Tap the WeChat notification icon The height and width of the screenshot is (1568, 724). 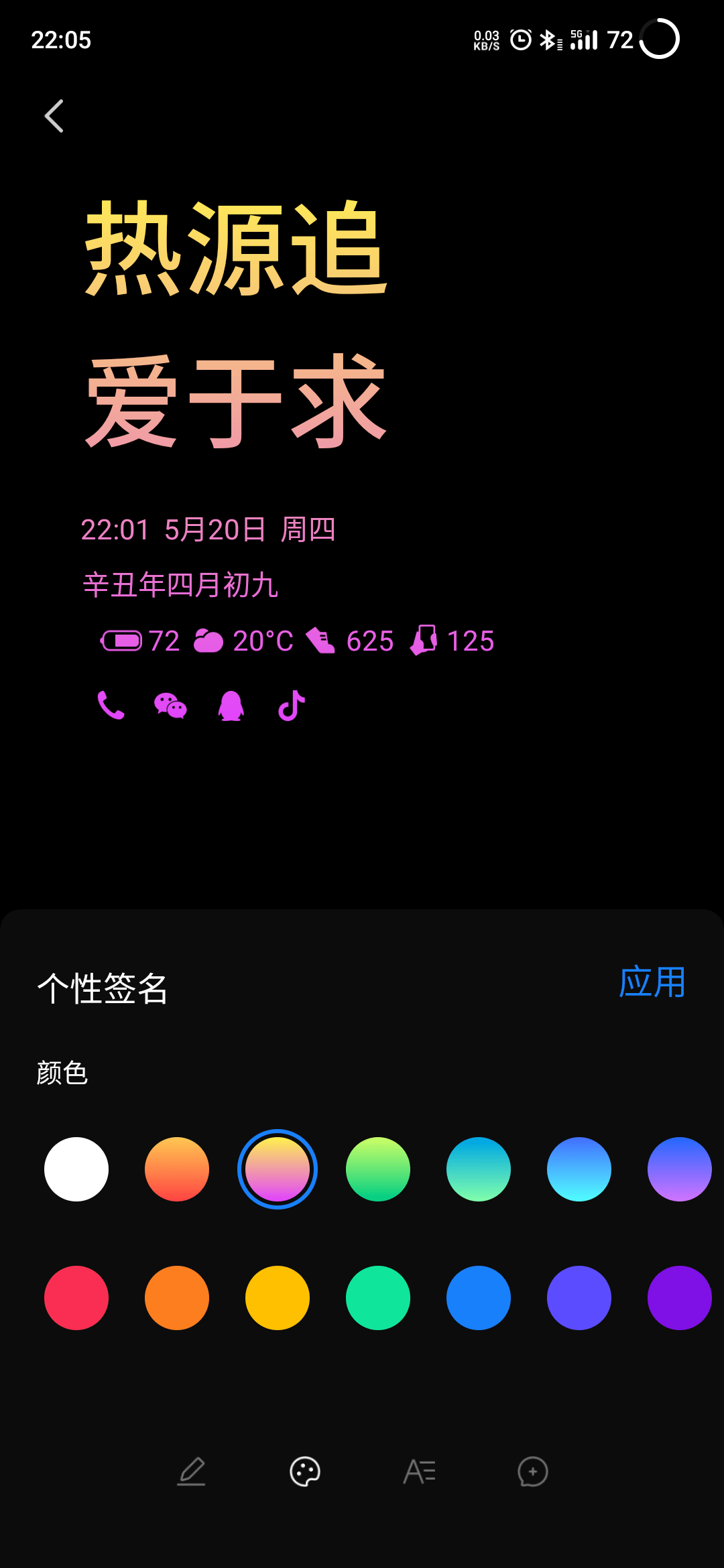click(x=170, y=706)
